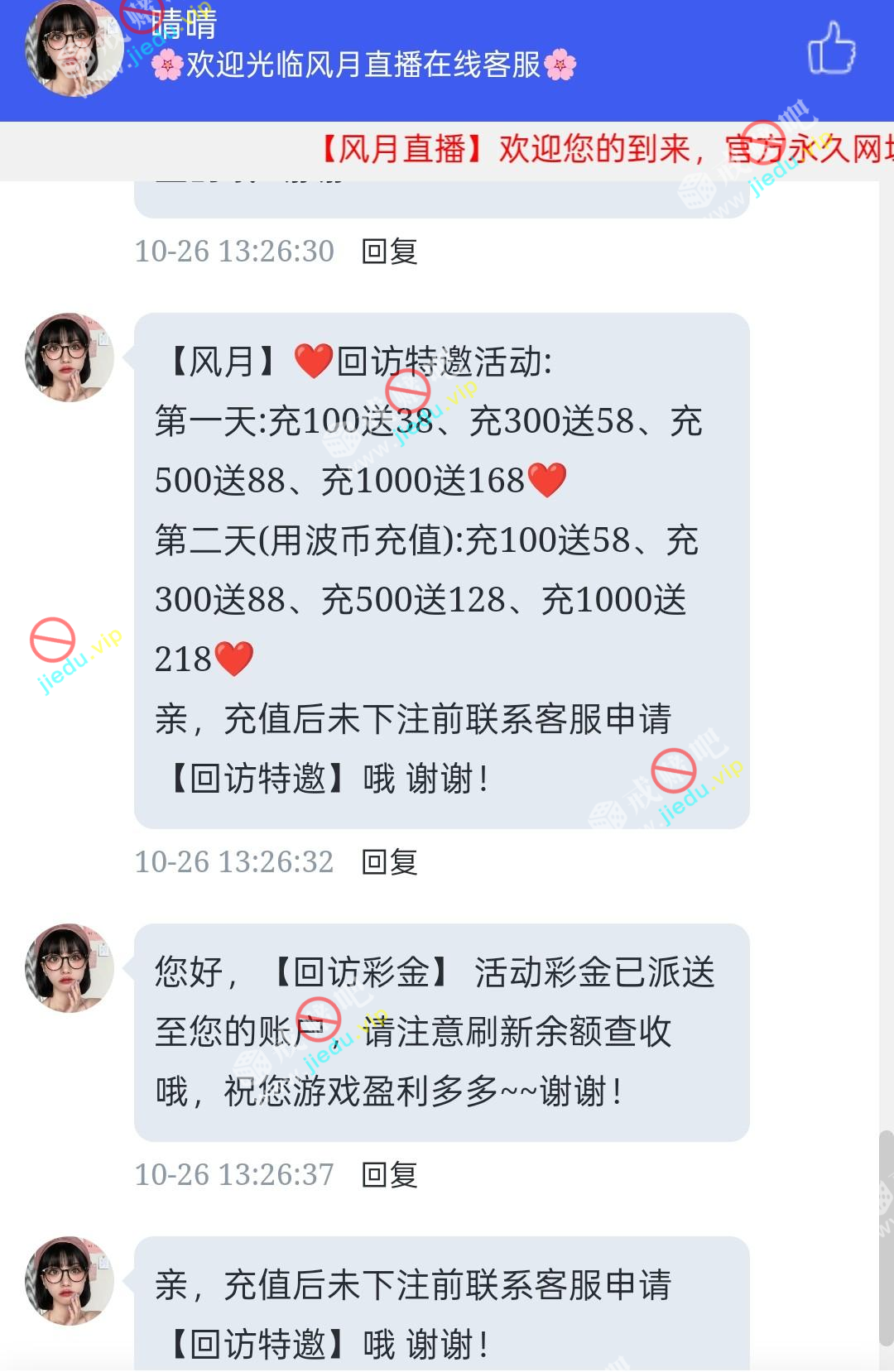The height and width of the screenshot is (1372, 894).
Task: Tap 回复 under the 13:26:37 message
Action: point(390,1175)
